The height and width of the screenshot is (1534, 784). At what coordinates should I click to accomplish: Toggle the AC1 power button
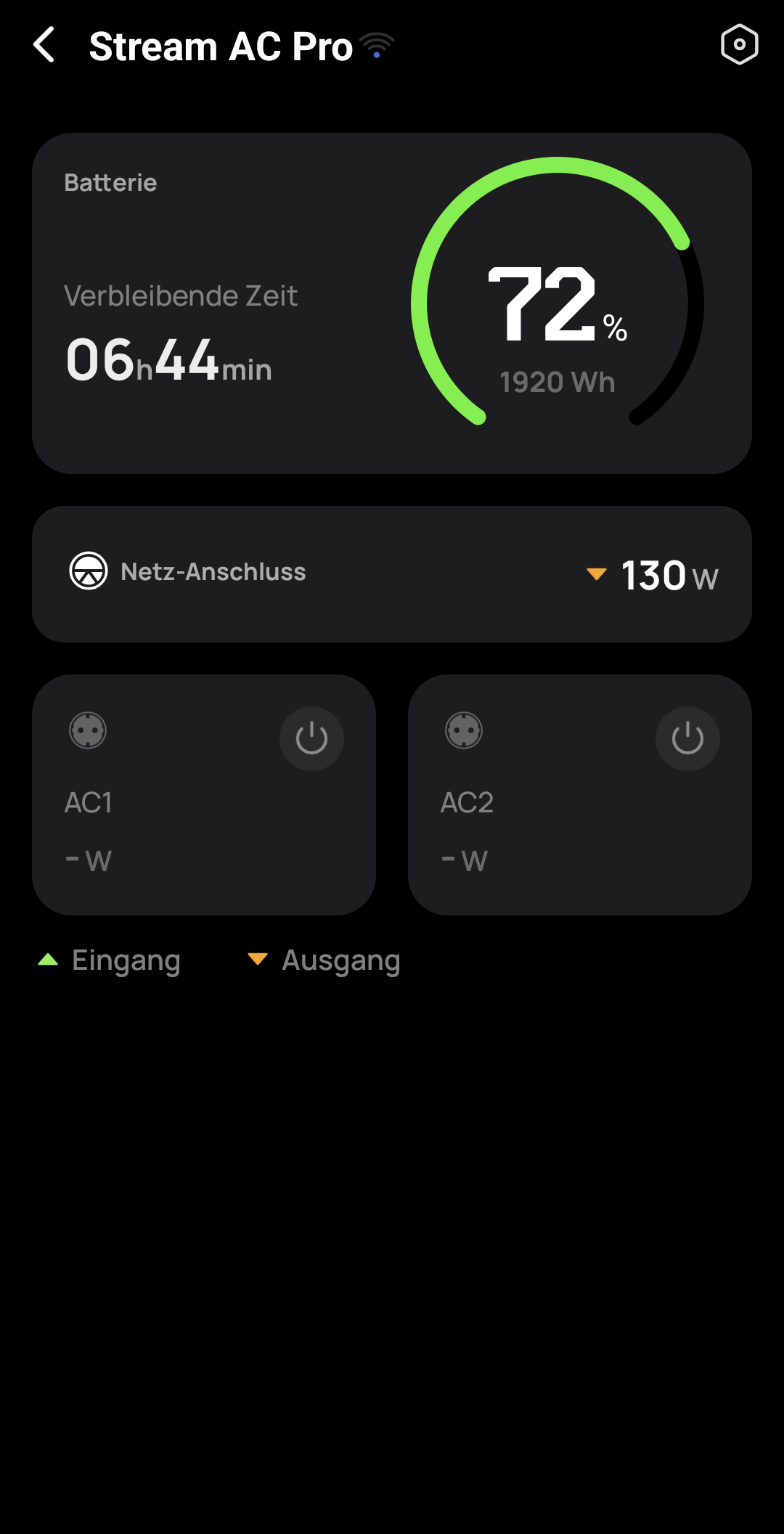pos(311,738)
